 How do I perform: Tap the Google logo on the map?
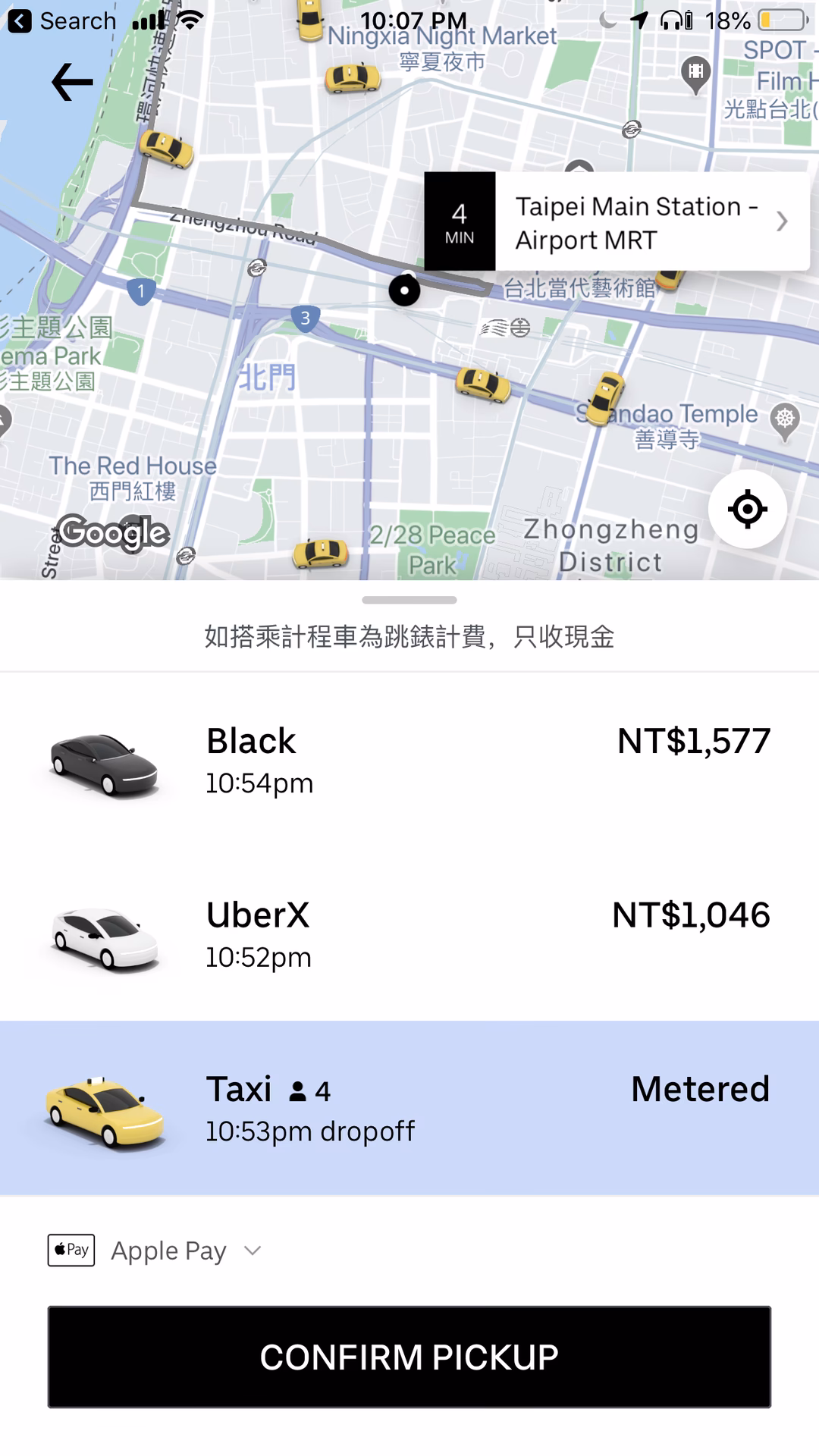tap(114, 533)
